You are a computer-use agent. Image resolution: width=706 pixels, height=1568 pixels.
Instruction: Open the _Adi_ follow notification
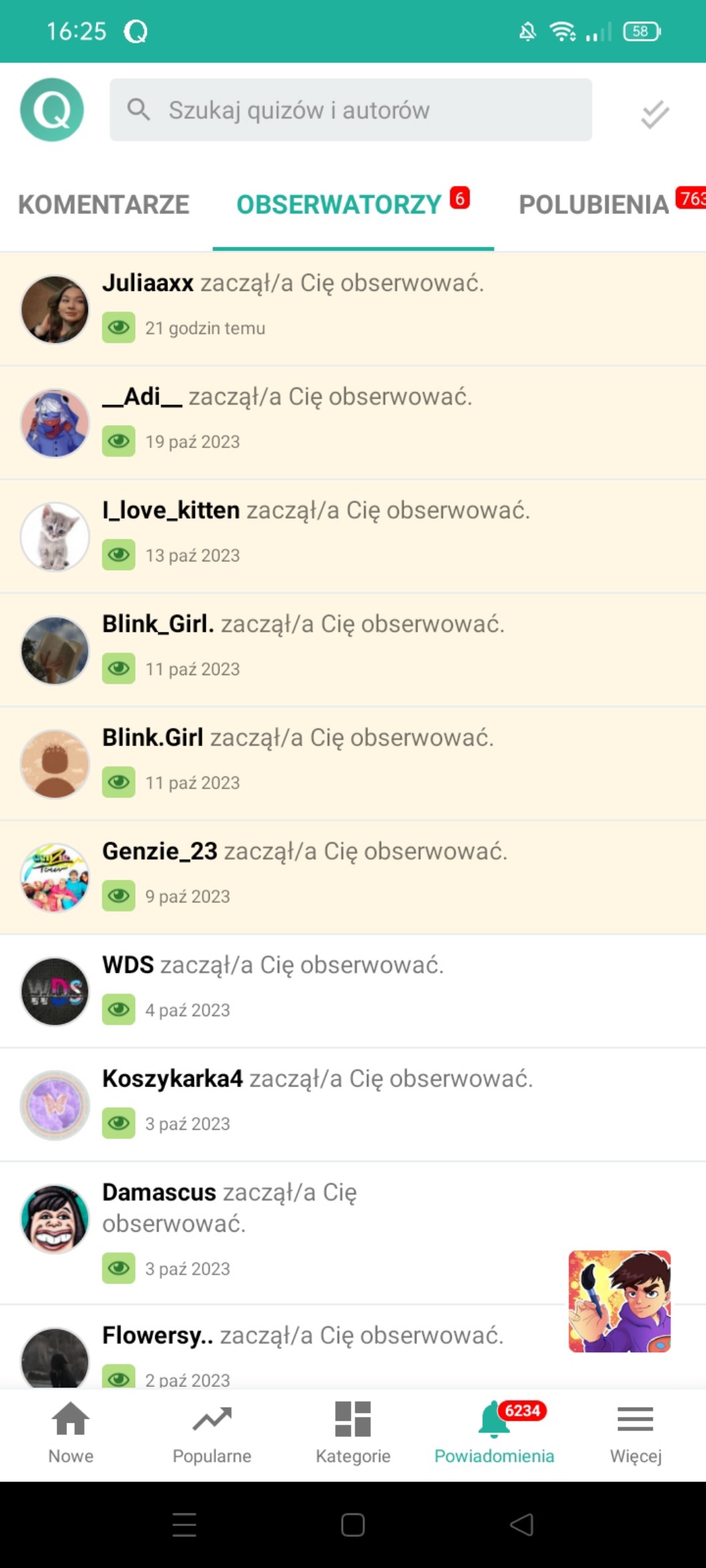coord(353,423)
